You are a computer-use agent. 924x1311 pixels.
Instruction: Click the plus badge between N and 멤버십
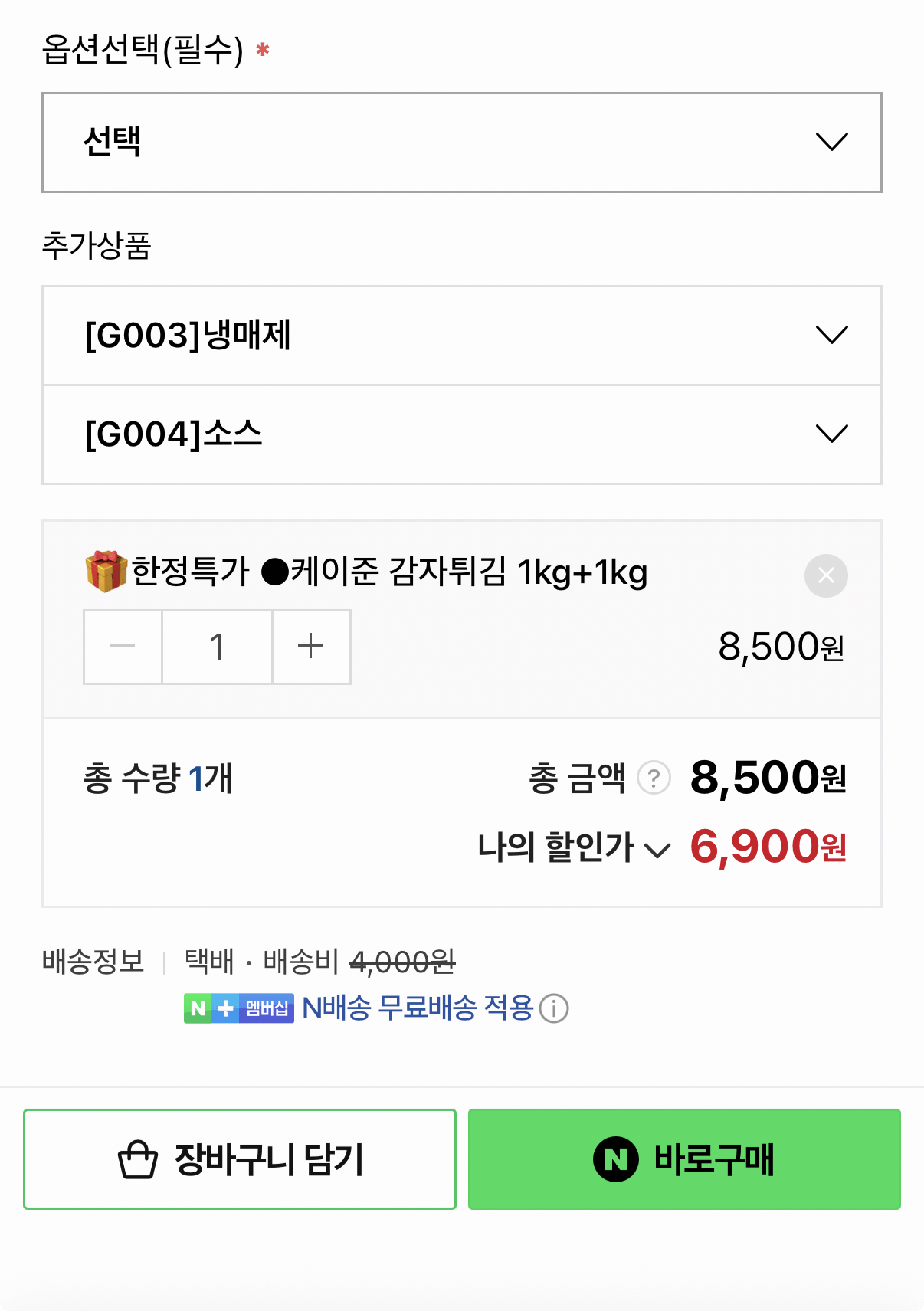pyautogui.click(x=224, y=1008)
